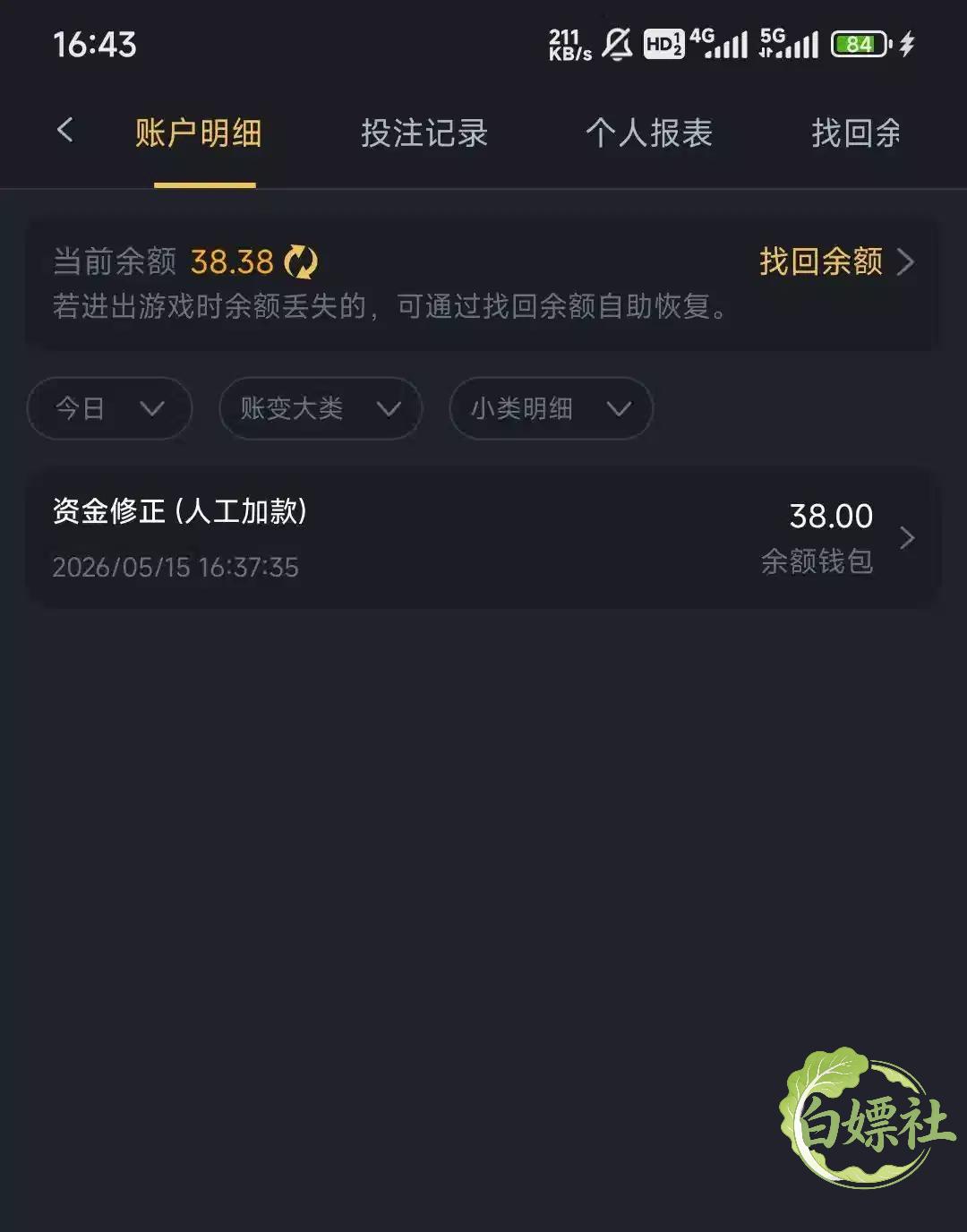This screenshot has width=967, height=1232.
Task: Open the 找回余 tab at the right
Action: tap(856, 133)
